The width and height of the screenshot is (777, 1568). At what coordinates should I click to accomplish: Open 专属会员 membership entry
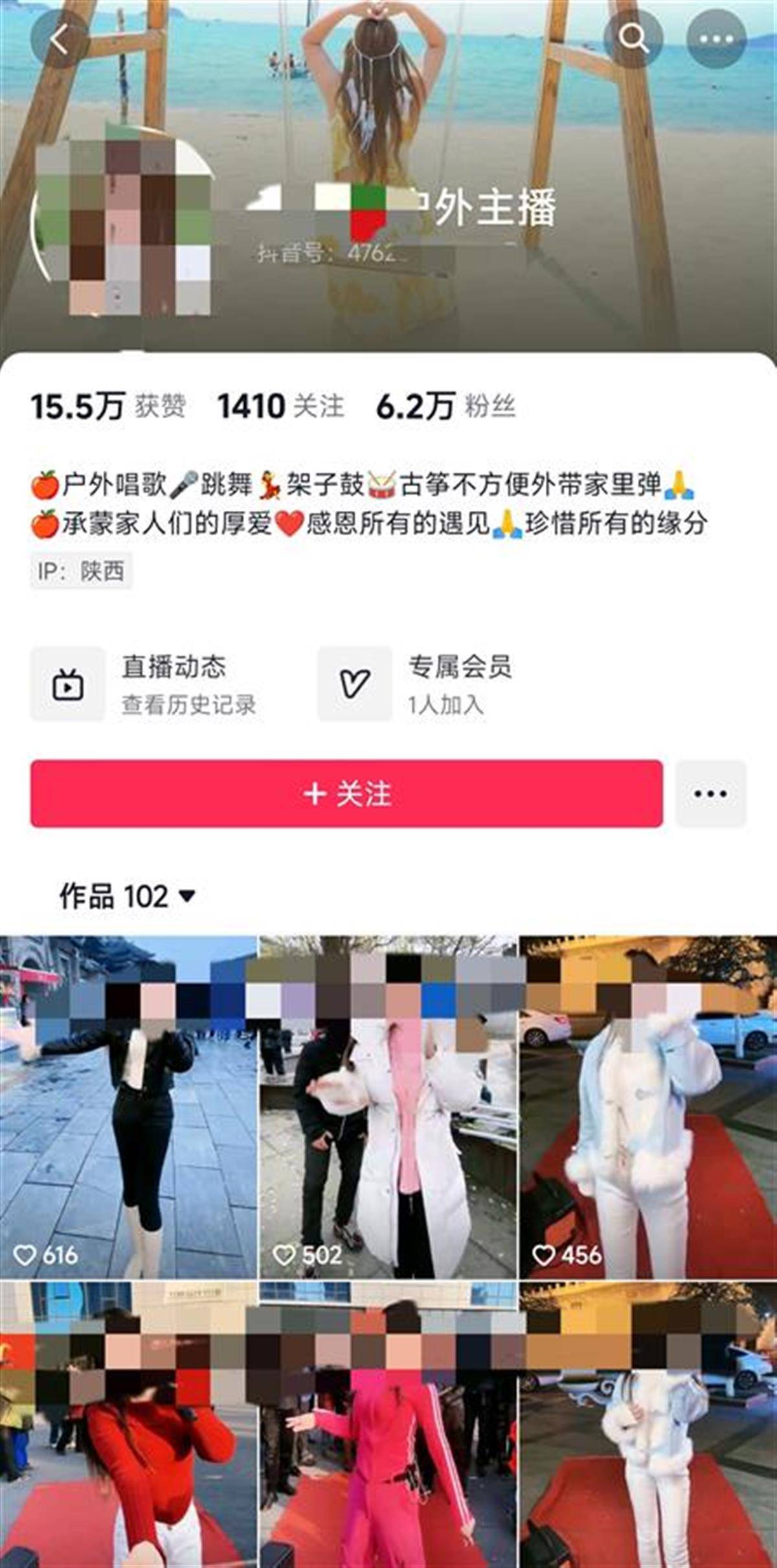(416, 684)
